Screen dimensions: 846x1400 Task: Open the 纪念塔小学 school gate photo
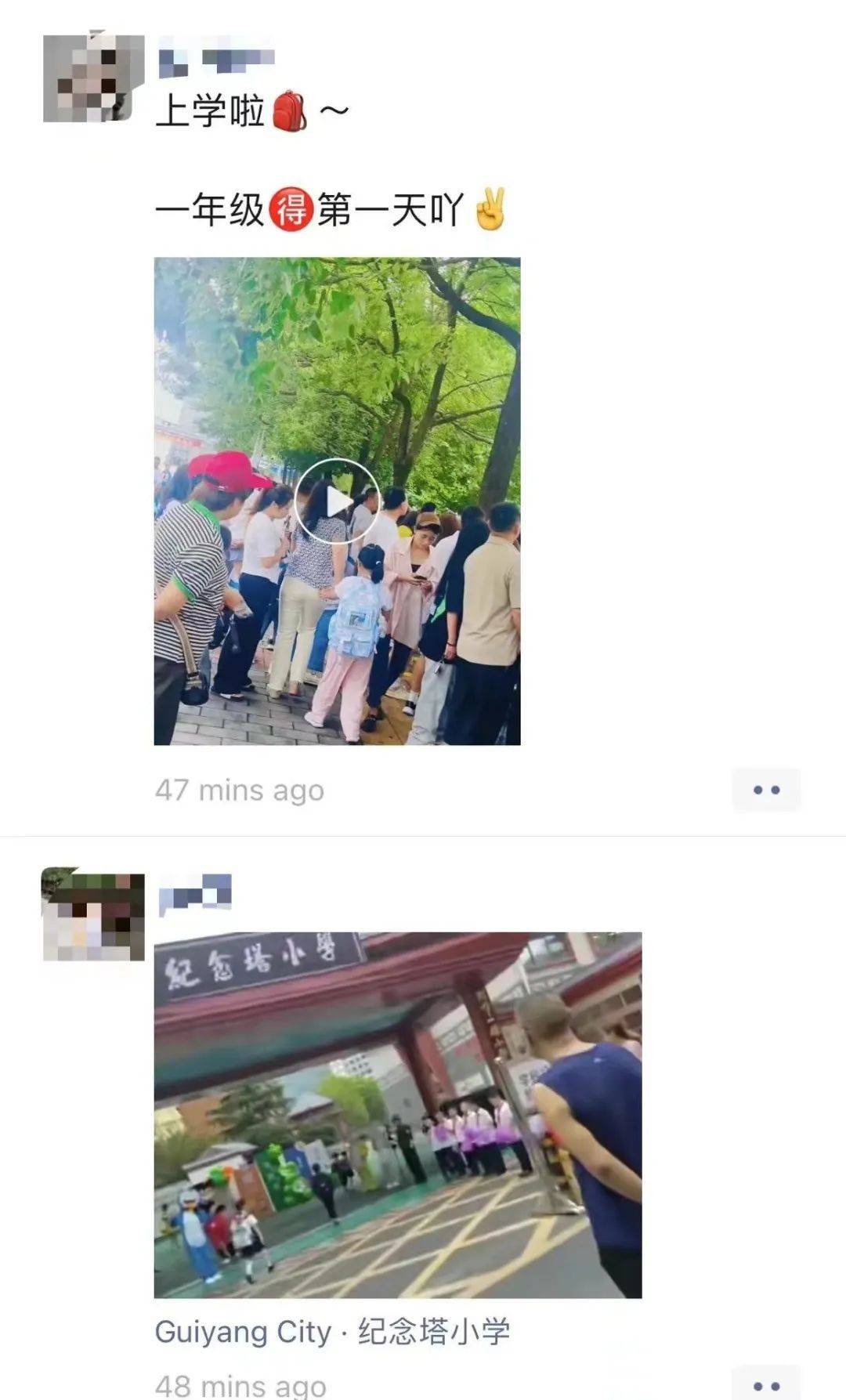point(398,1115)
